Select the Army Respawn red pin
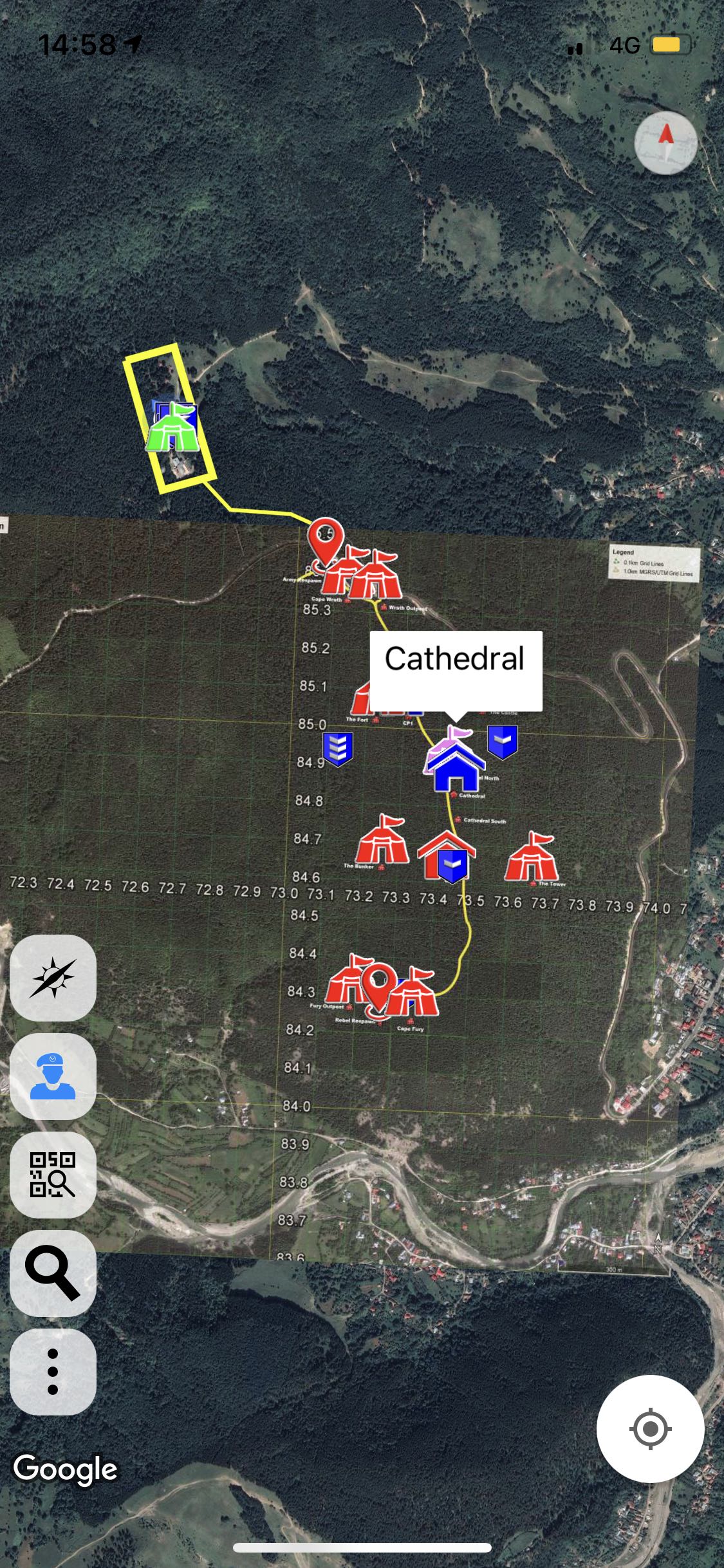This screenshot has height=1568, width=724. point(325,545)
